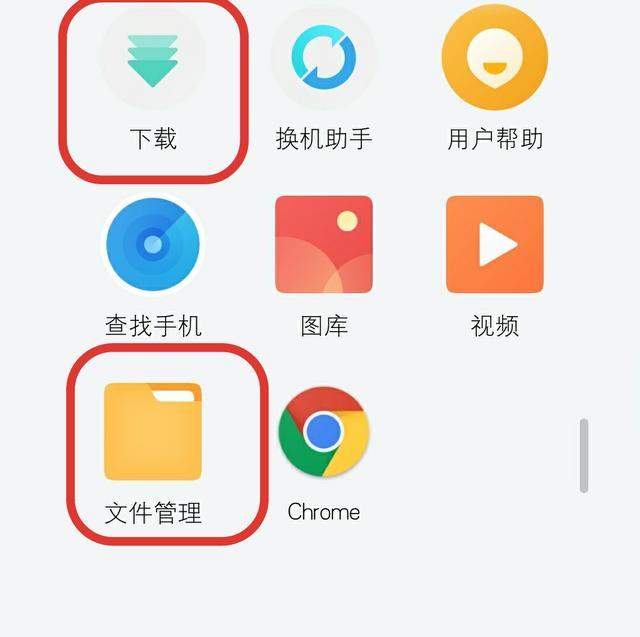Launch the 换机助手 app
640x637 pixels.
(324, 60)
